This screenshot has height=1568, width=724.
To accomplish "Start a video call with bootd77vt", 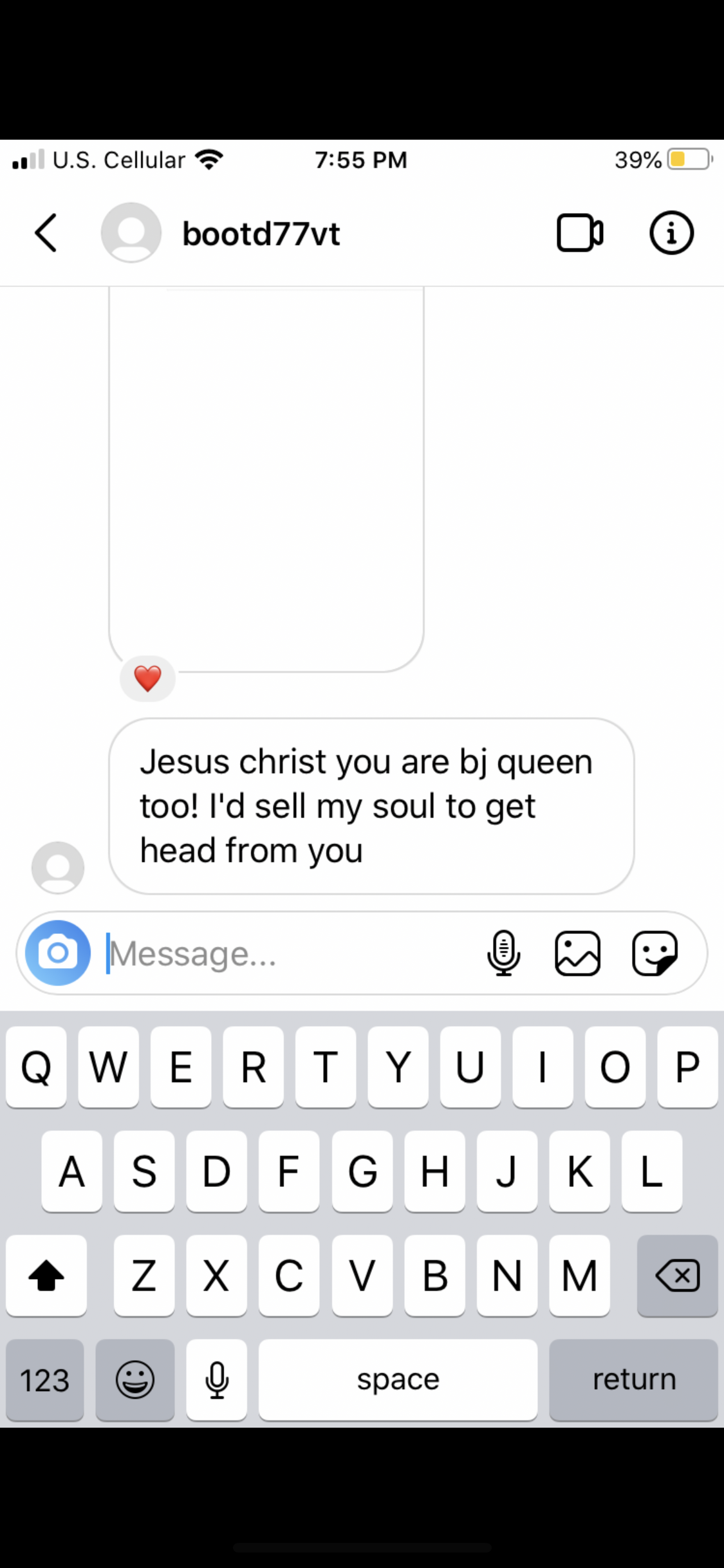I will click(x=580, y=232).
